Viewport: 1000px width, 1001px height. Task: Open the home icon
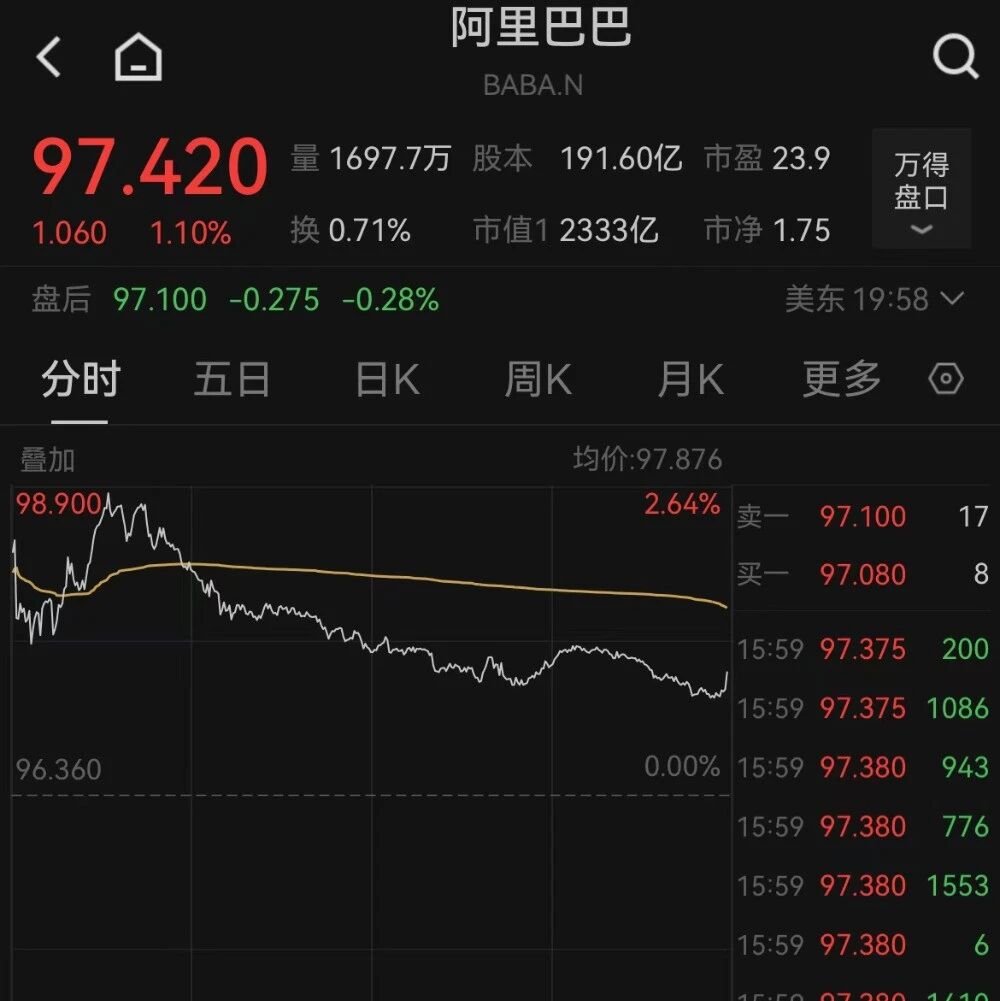[x=138, y=57]
